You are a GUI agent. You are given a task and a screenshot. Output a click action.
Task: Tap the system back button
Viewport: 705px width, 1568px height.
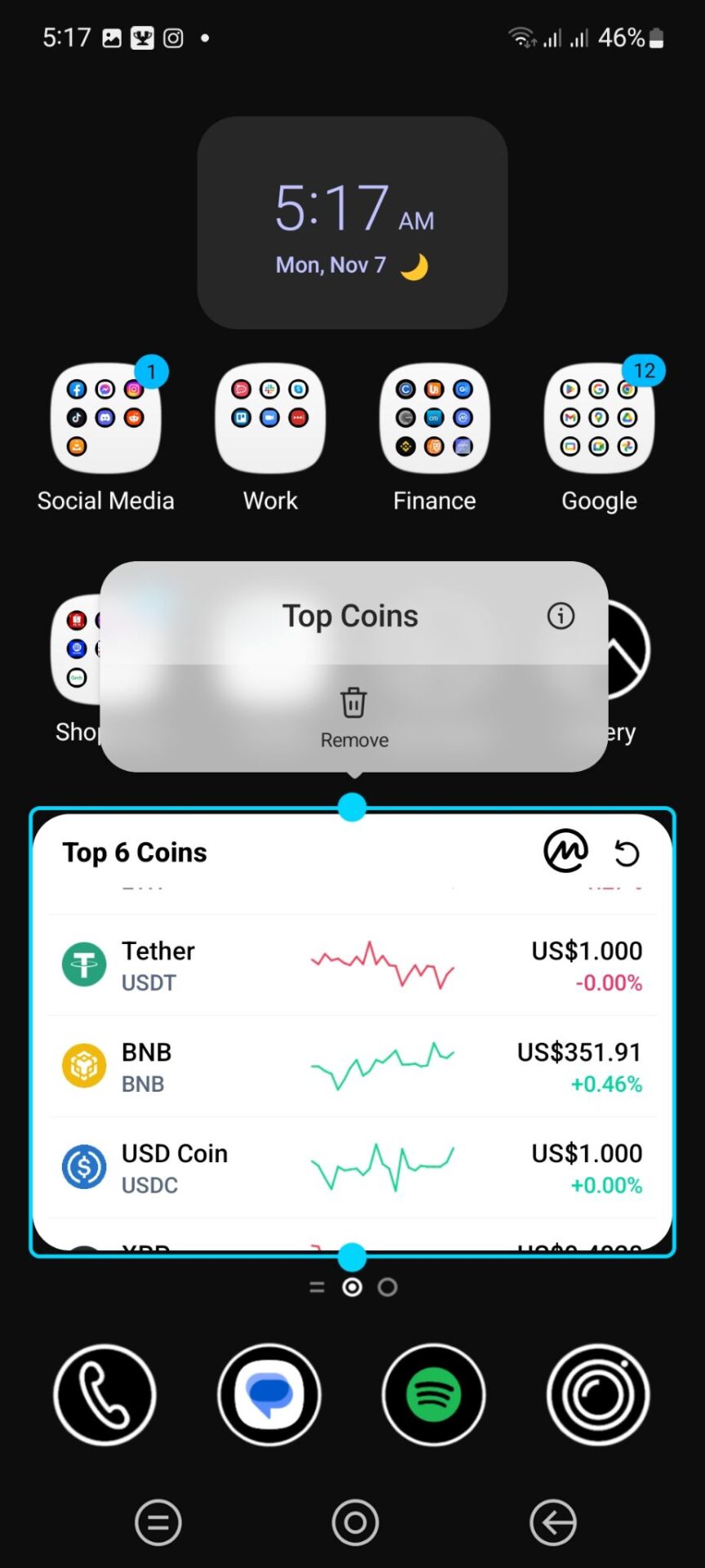point(553,1522)
